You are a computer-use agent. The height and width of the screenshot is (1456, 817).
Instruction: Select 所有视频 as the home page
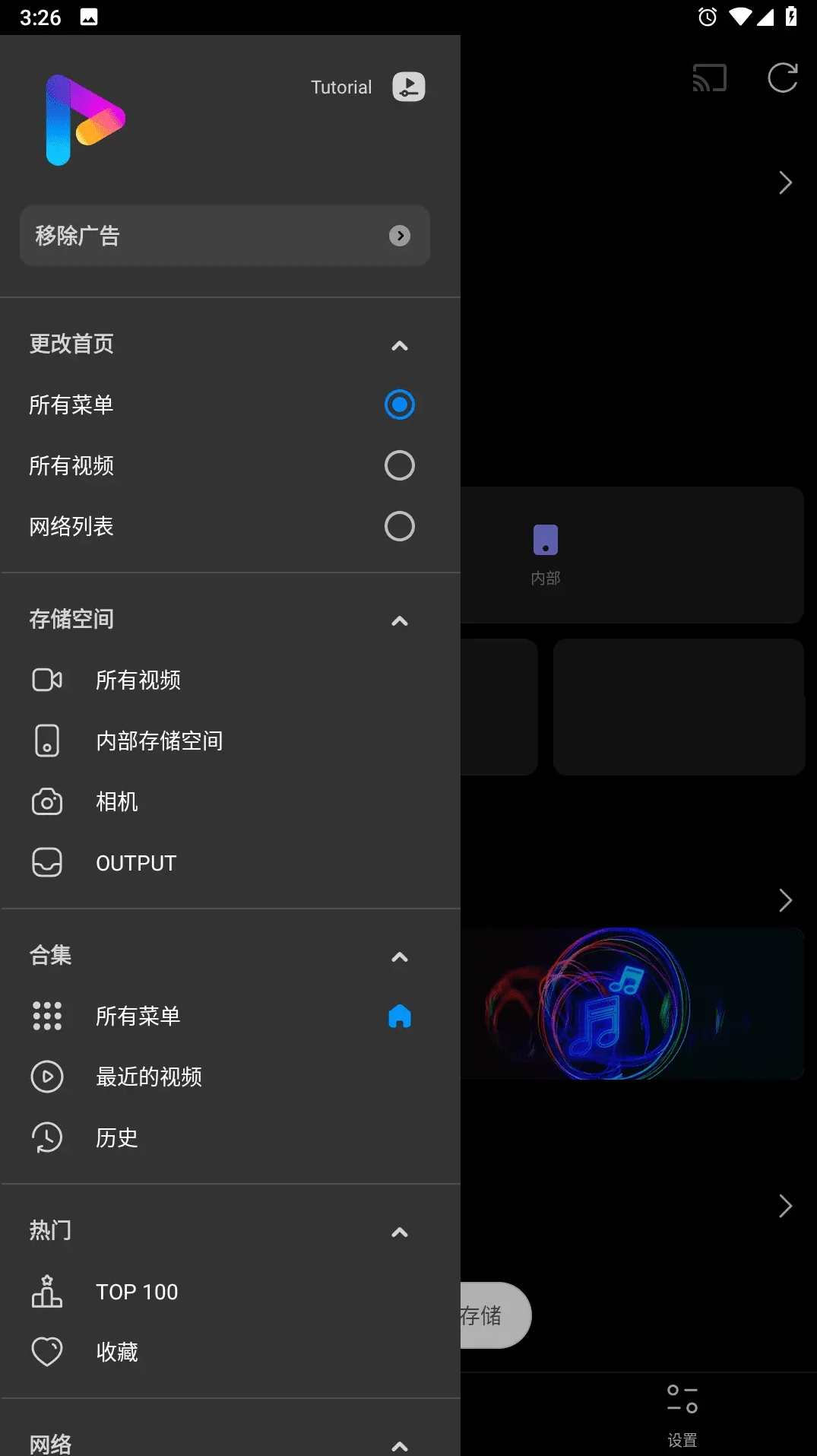pyautogui.click(x=399, y=465)
